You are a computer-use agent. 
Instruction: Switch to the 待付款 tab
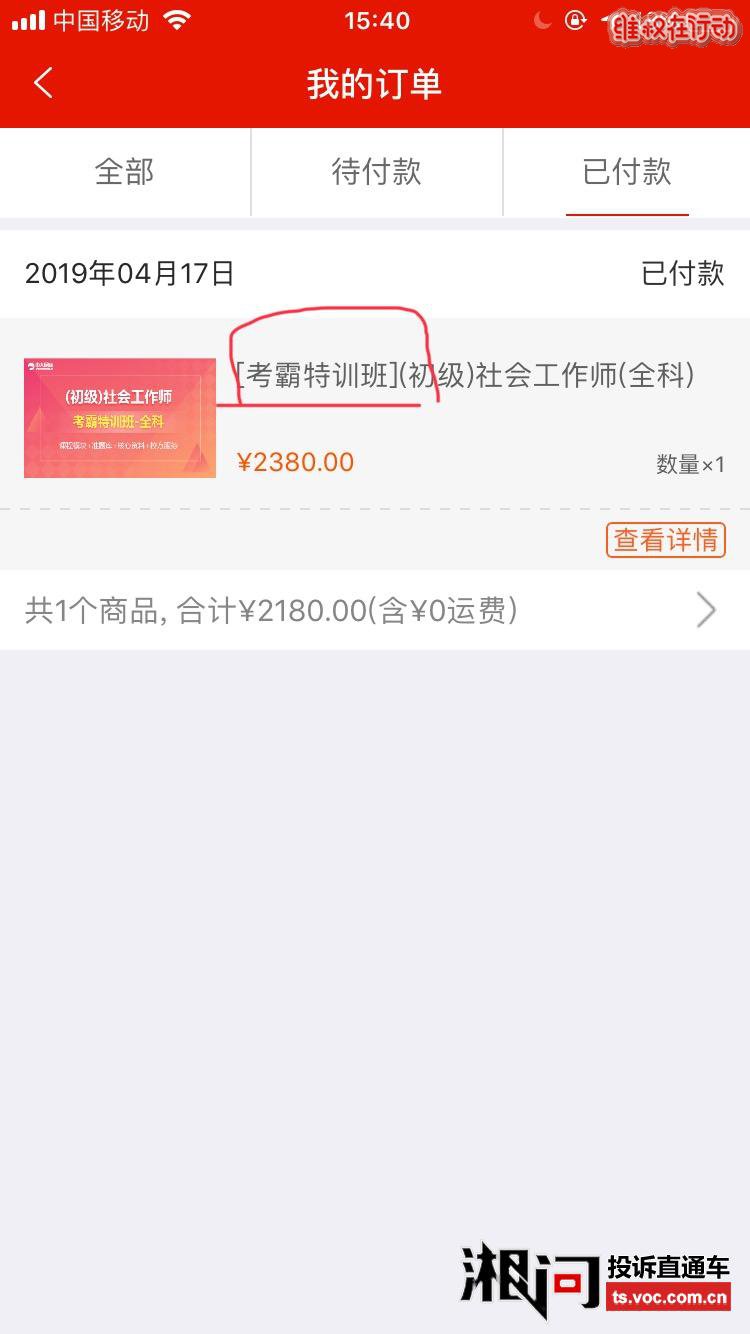tap(376, 172)
